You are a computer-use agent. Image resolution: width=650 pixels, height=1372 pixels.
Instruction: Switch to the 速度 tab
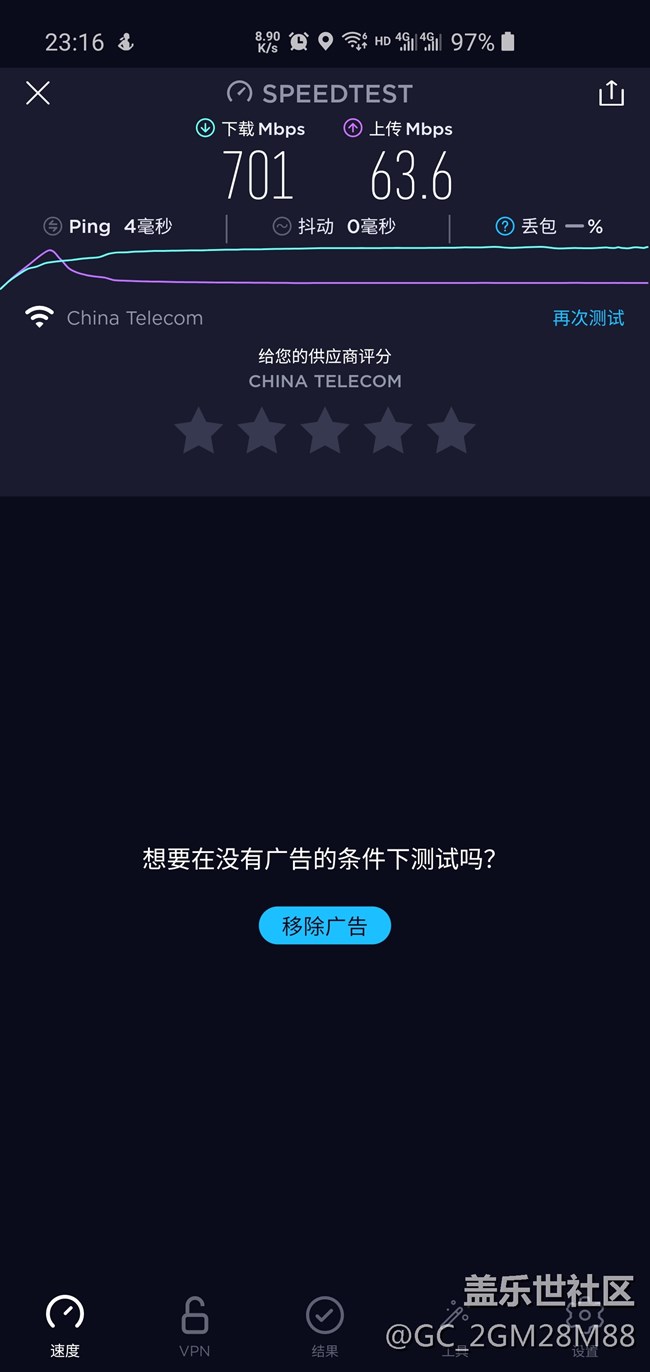tap(65, 1326)
